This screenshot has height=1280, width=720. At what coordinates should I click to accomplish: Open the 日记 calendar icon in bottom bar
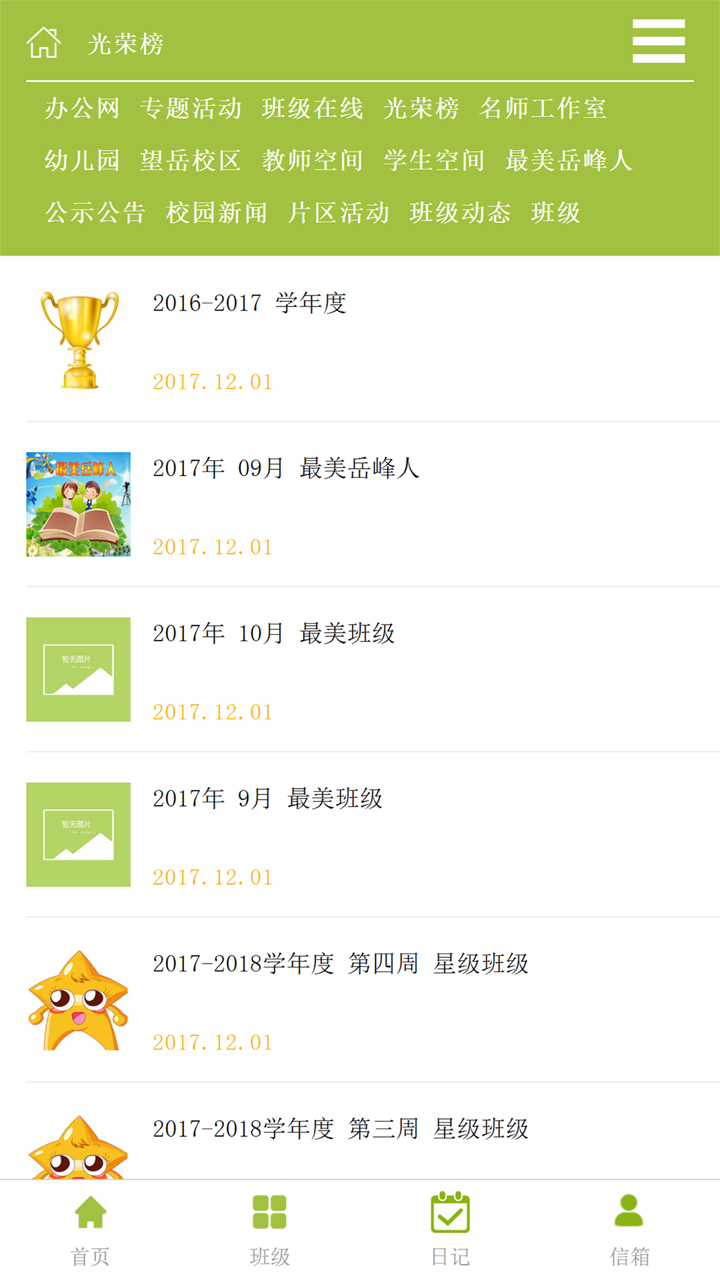450,1213
